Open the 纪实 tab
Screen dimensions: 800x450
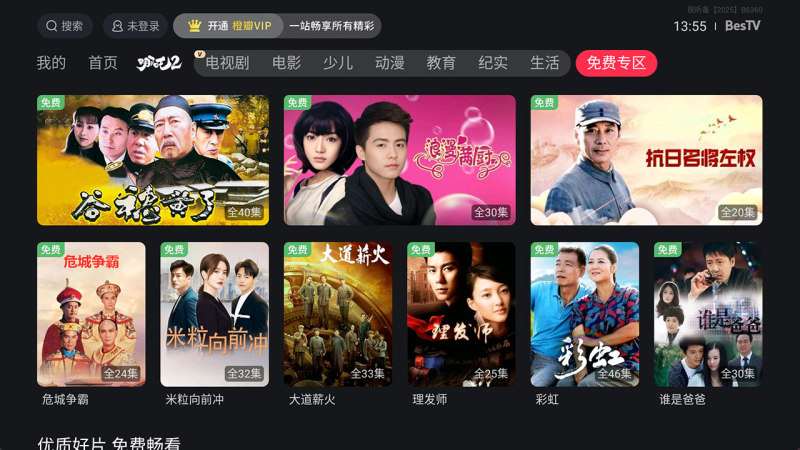pos(493,63)
